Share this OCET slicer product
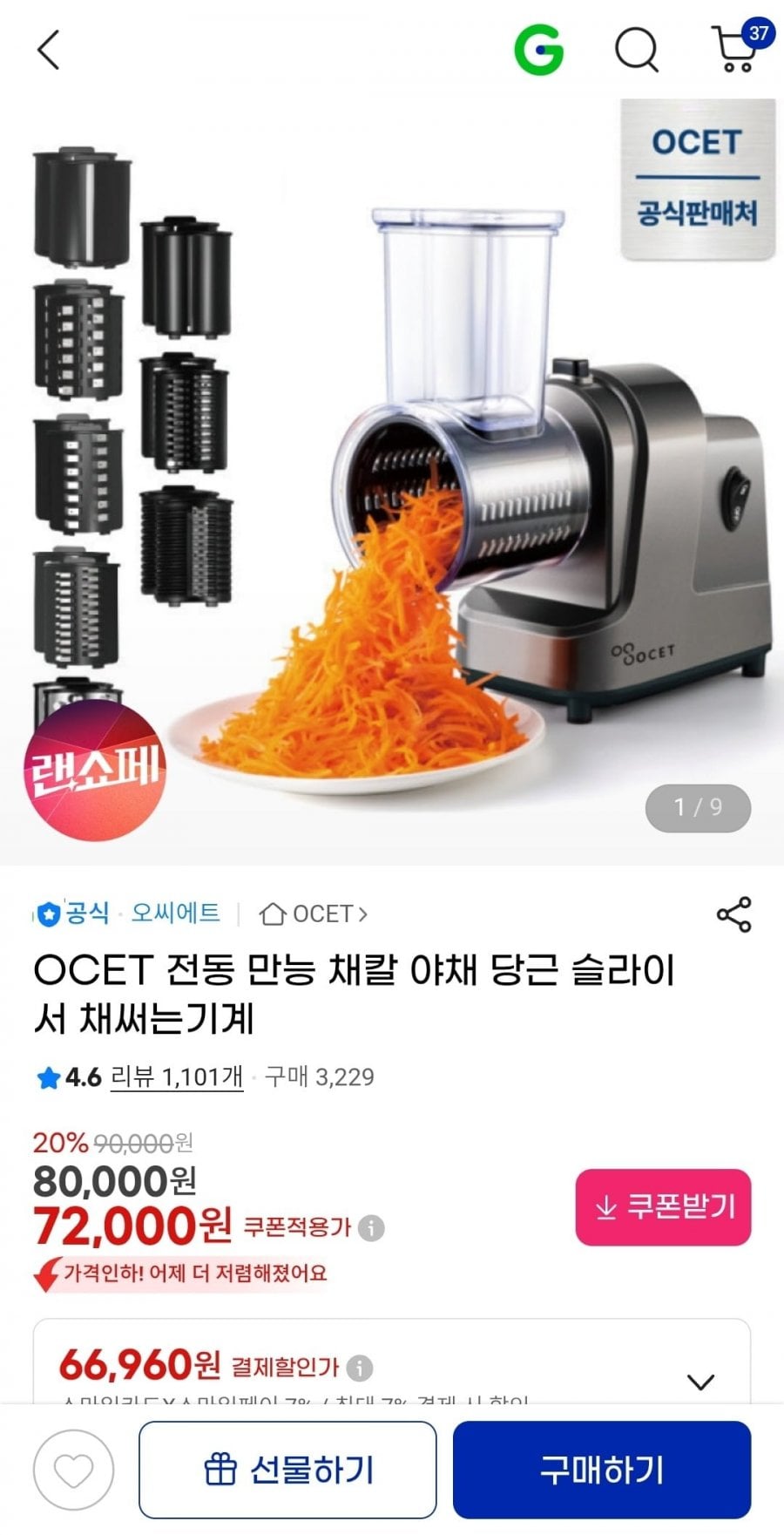The width and height of the screenshot is (784, 1535). 733,914
